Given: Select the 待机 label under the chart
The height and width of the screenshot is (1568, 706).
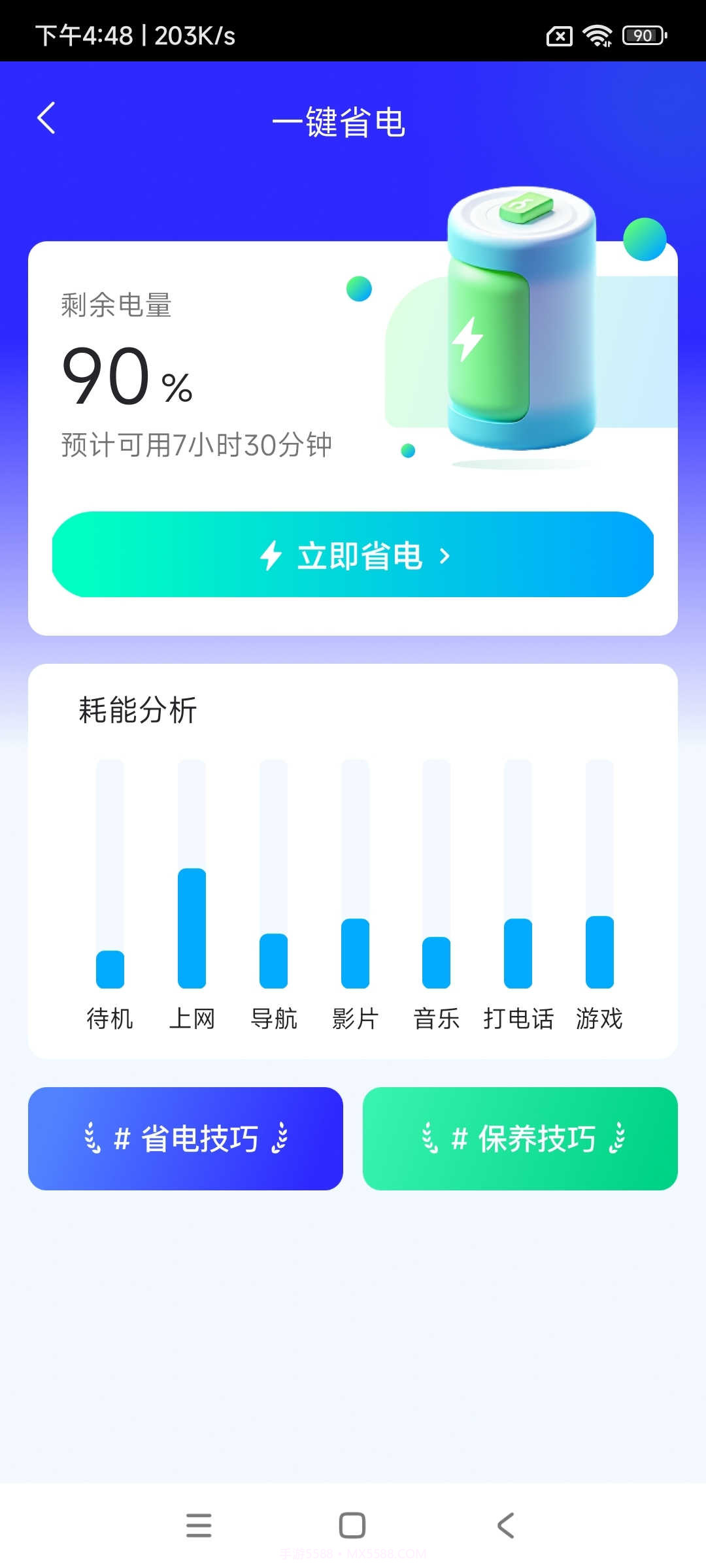Looking at the screenshot, I should [110, 1018].
